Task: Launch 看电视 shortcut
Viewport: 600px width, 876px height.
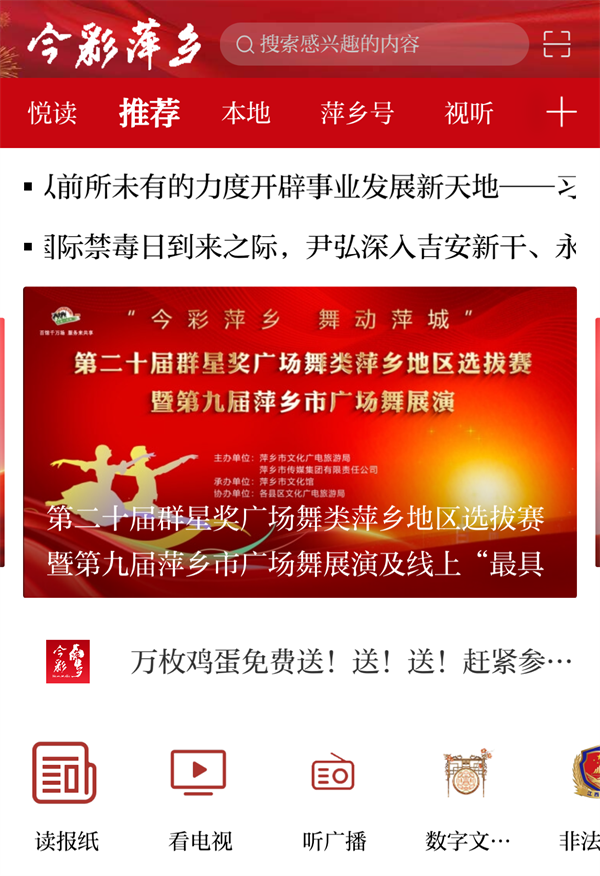Action: 199,795
